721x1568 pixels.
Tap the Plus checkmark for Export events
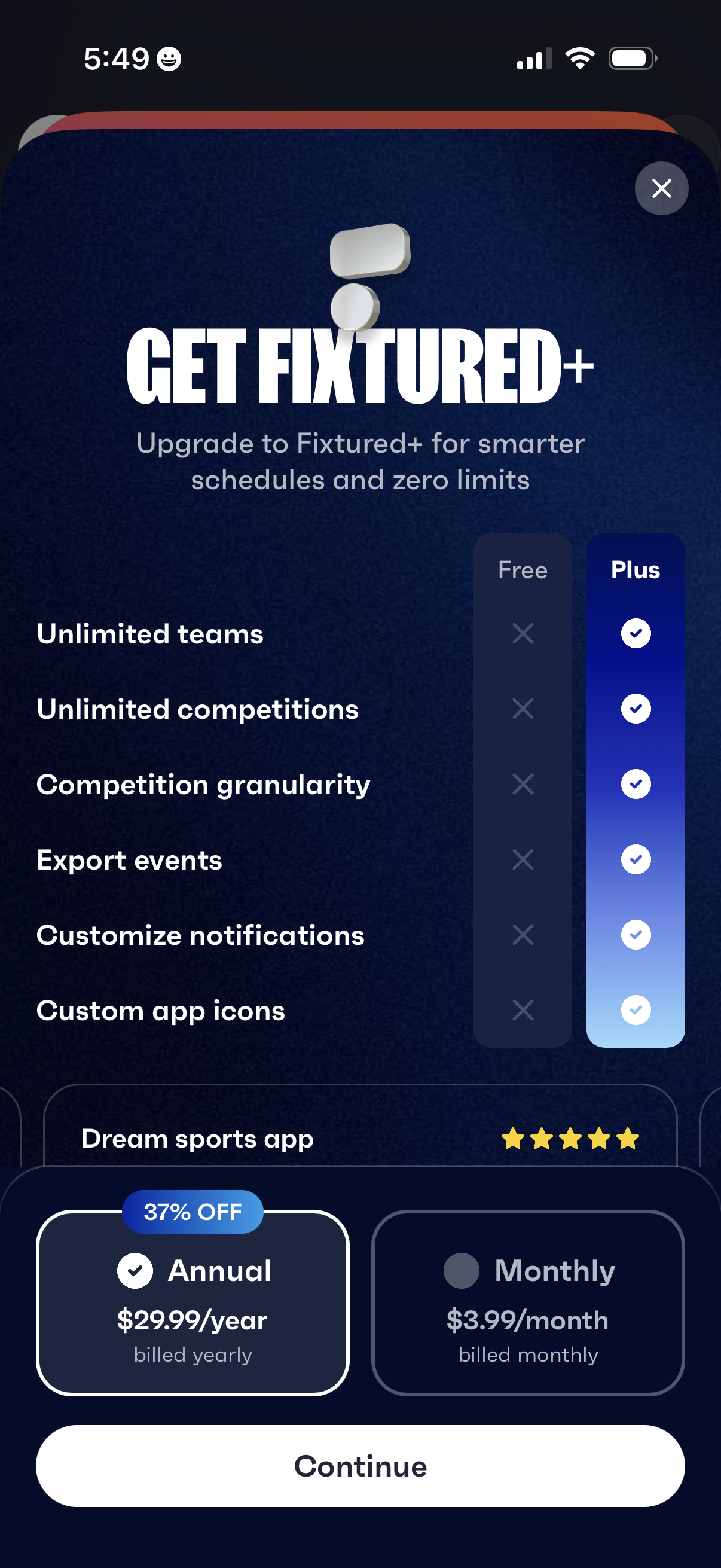click(x=636, y=859)
